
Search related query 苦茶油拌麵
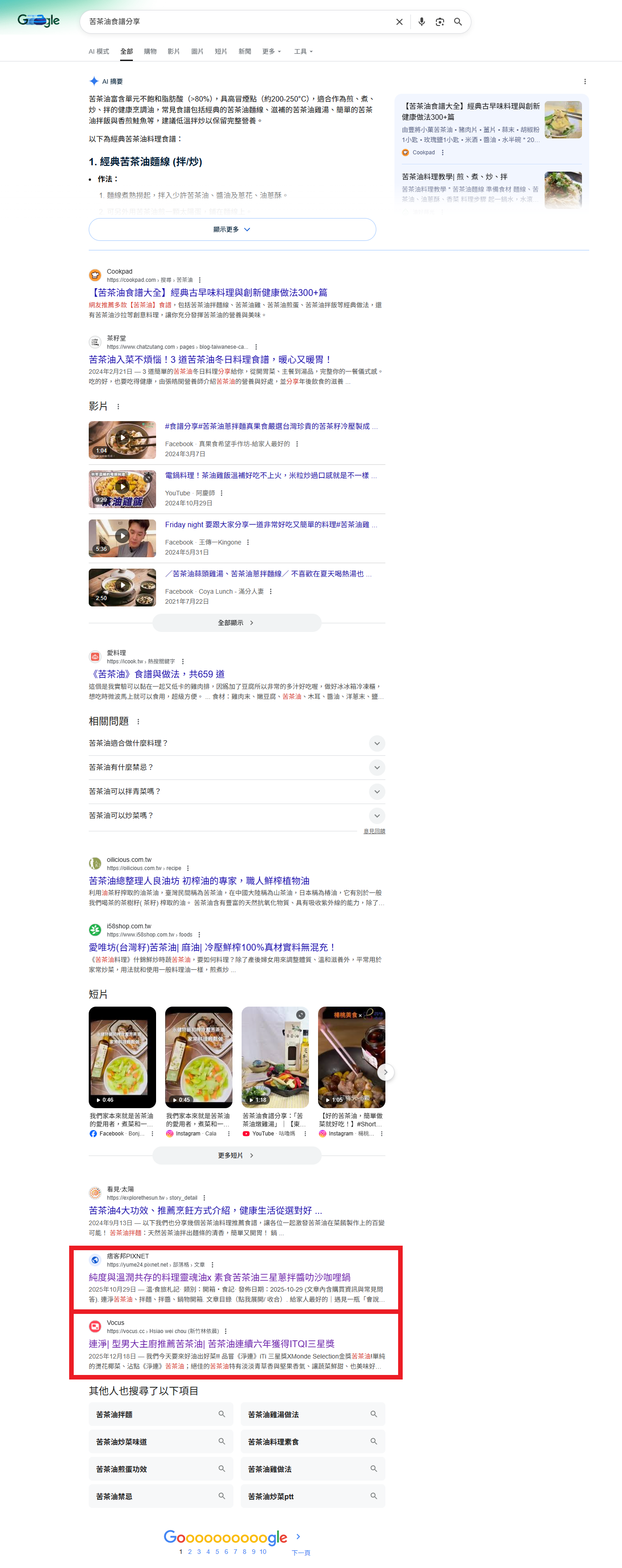pos(161,1414)
